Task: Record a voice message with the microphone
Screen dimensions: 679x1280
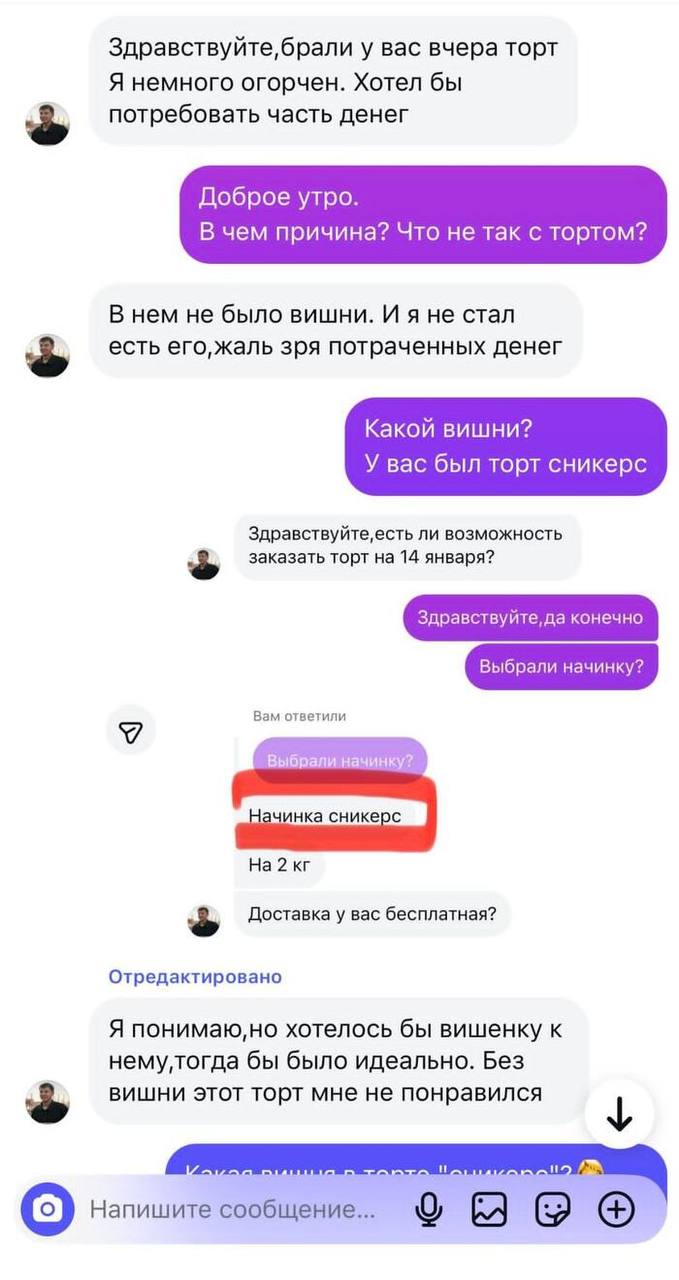Action: point(429,1211)
